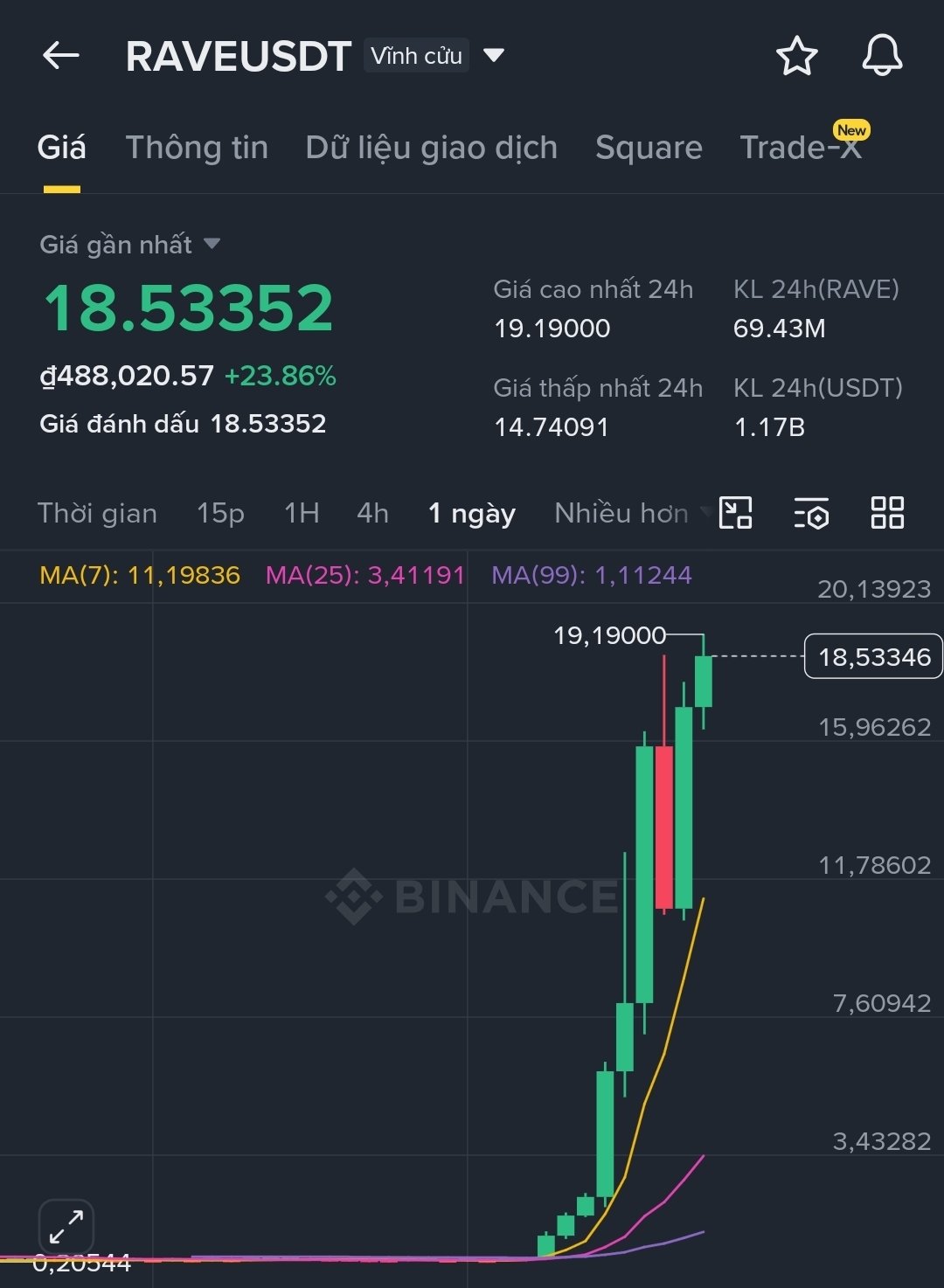Open the price alert bell
This screenshot has width=944, height=1288.
[882, 56]
